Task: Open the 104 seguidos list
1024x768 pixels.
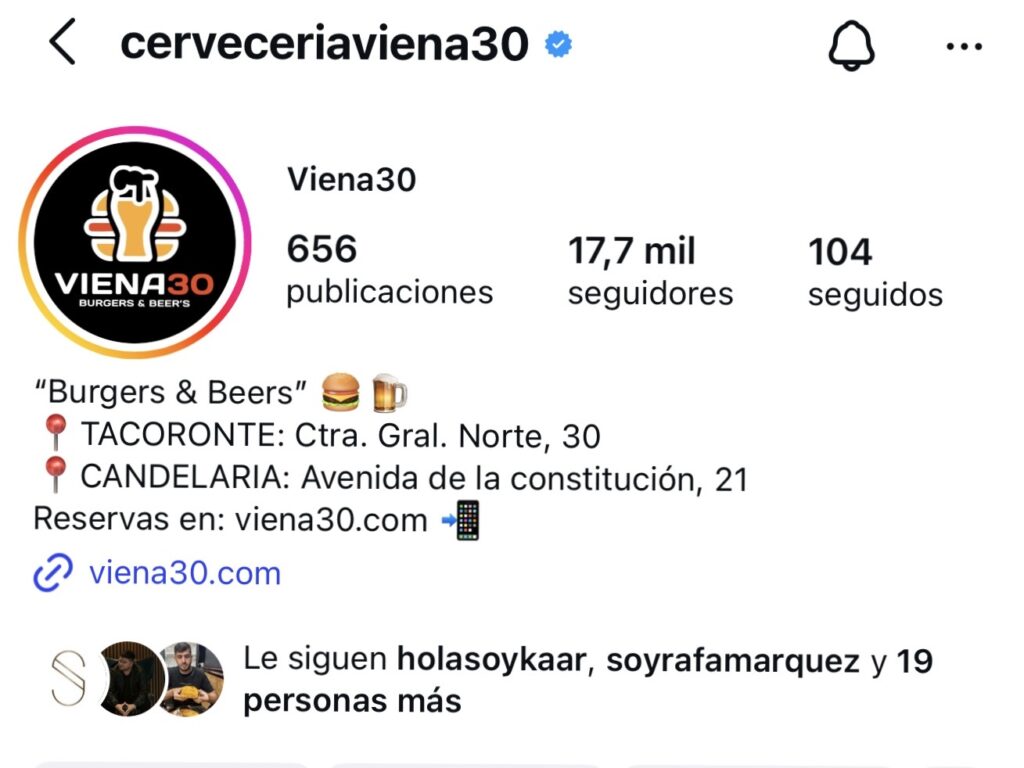Action: click(875, 271)
